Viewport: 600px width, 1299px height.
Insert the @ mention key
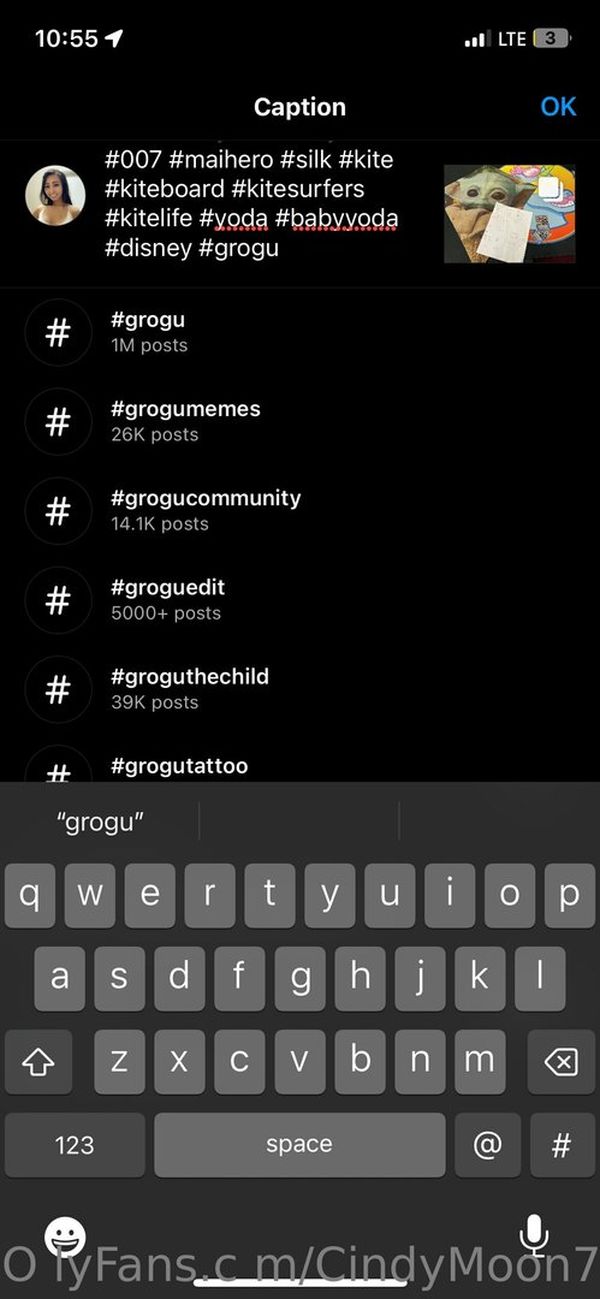[486, 1144]
